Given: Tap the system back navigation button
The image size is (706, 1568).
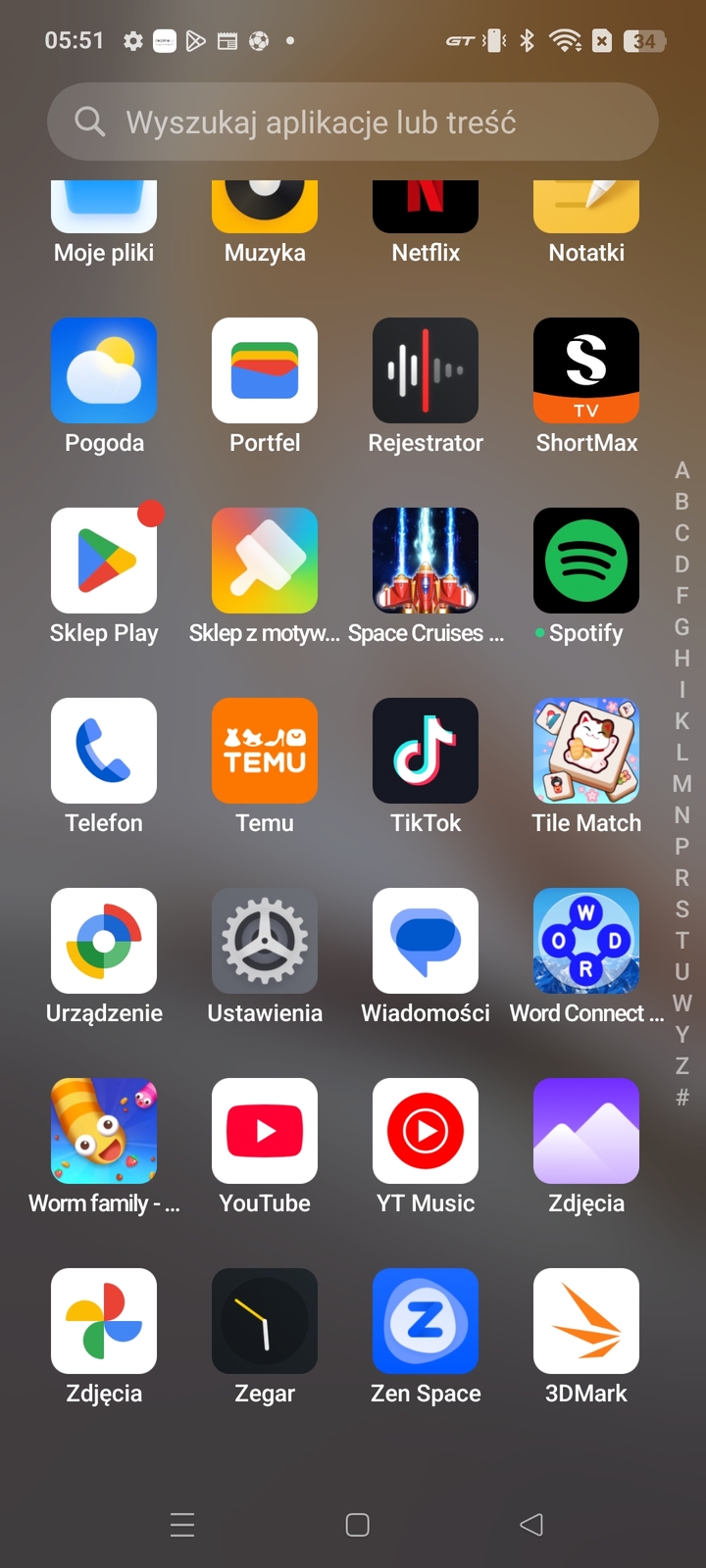Looking at the screenshot, I should tap(531, 1524).
